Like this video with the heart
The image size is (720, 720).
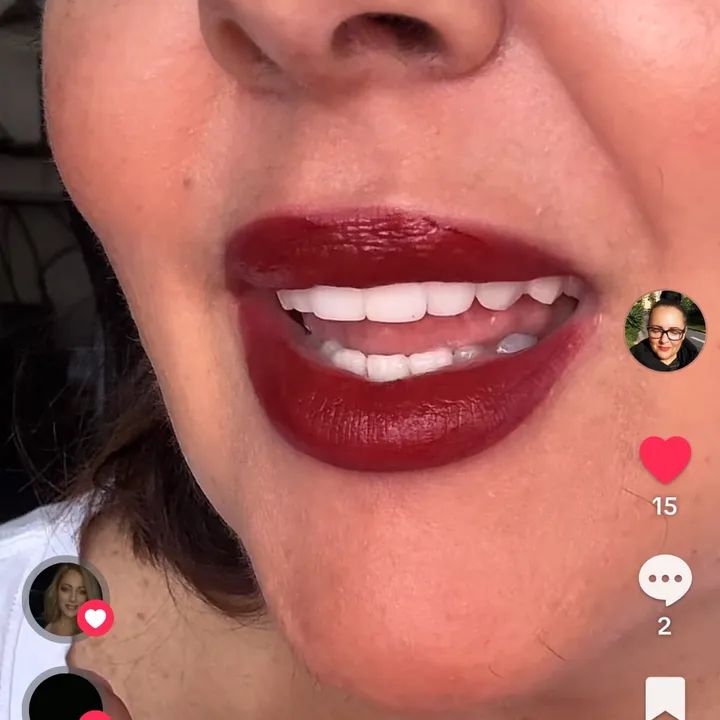(665, 459)
